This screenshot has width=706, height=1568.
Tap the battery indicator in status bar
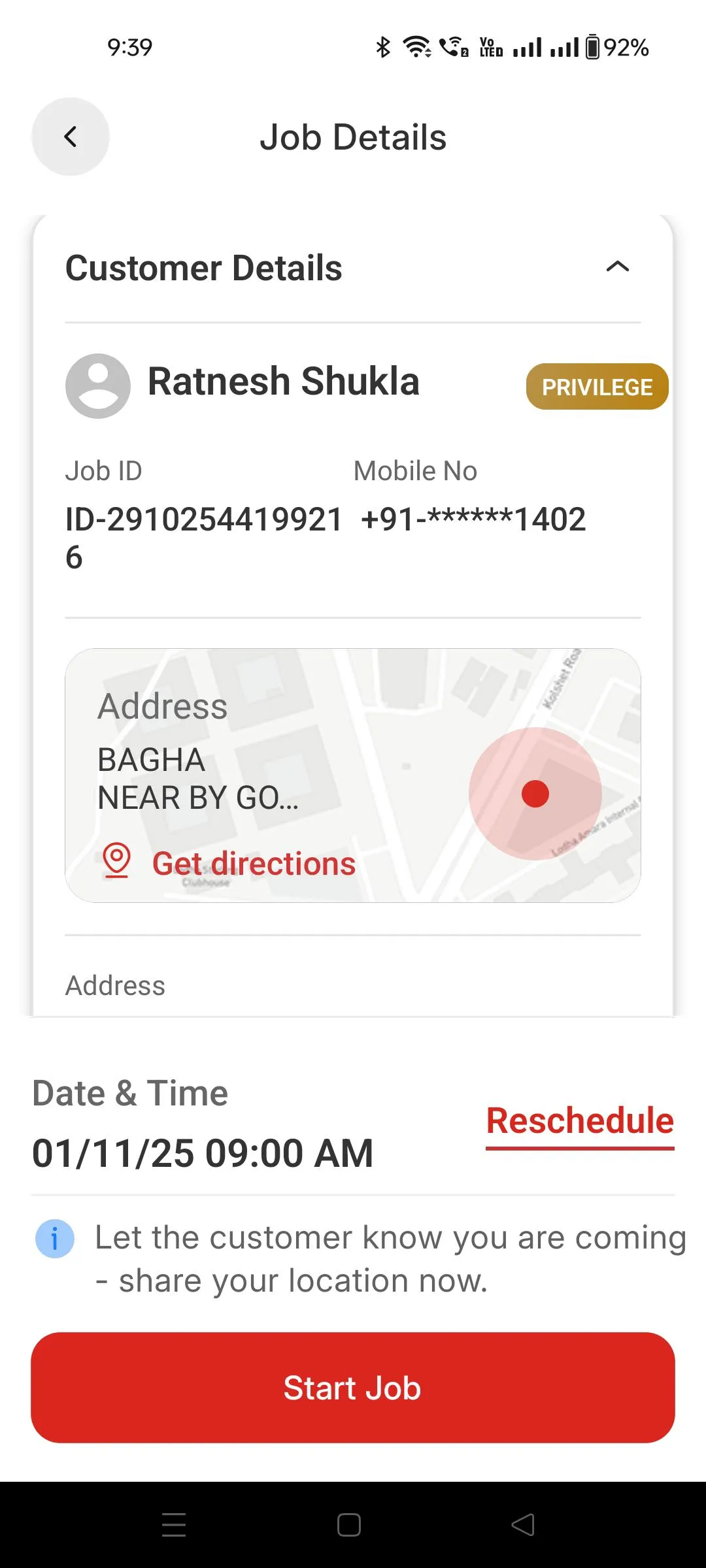point(592,48)
